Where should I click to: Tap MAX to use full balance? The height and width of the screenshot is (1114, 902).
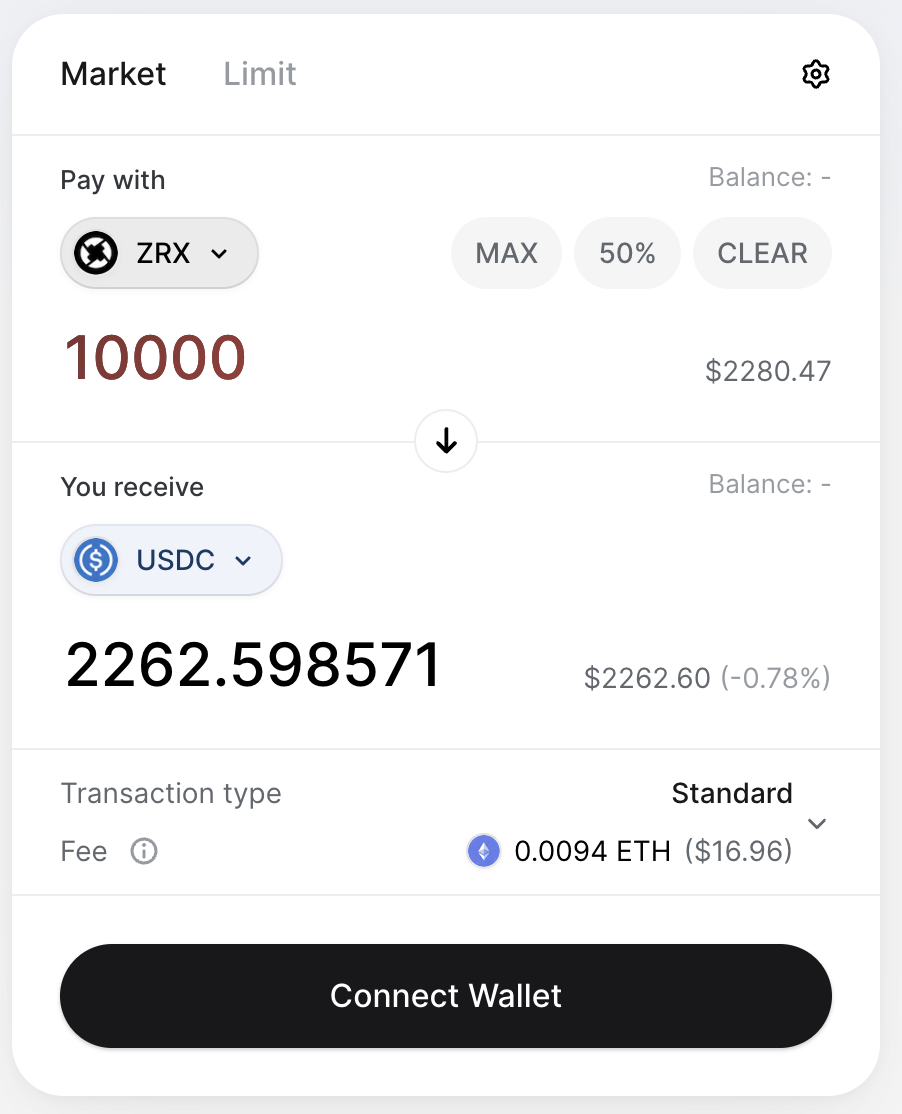(x=506, y=253)
